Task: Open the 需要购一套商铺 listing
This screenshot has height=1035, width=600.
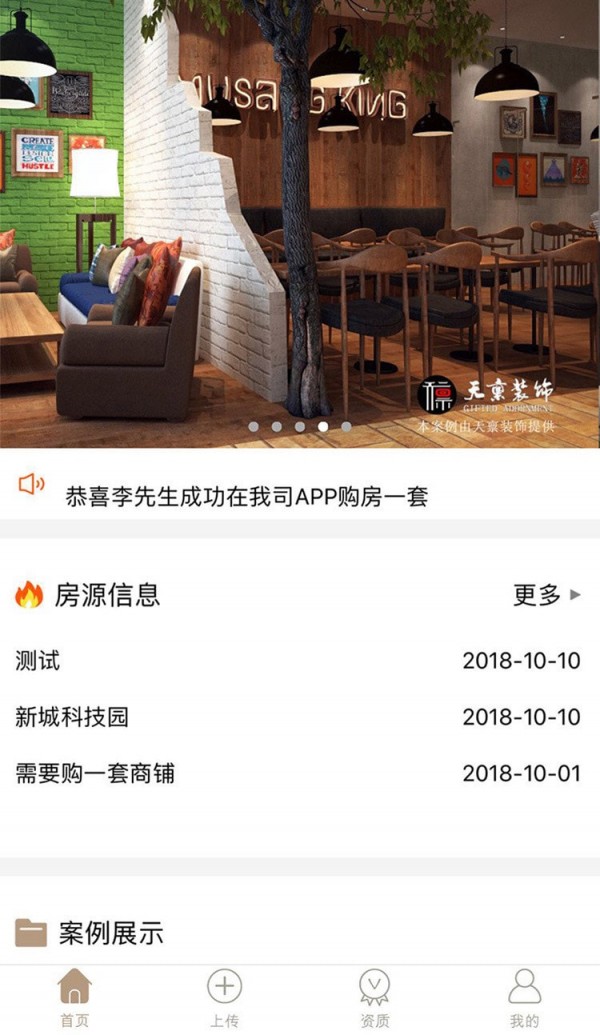Action: [x=96, y=773]
